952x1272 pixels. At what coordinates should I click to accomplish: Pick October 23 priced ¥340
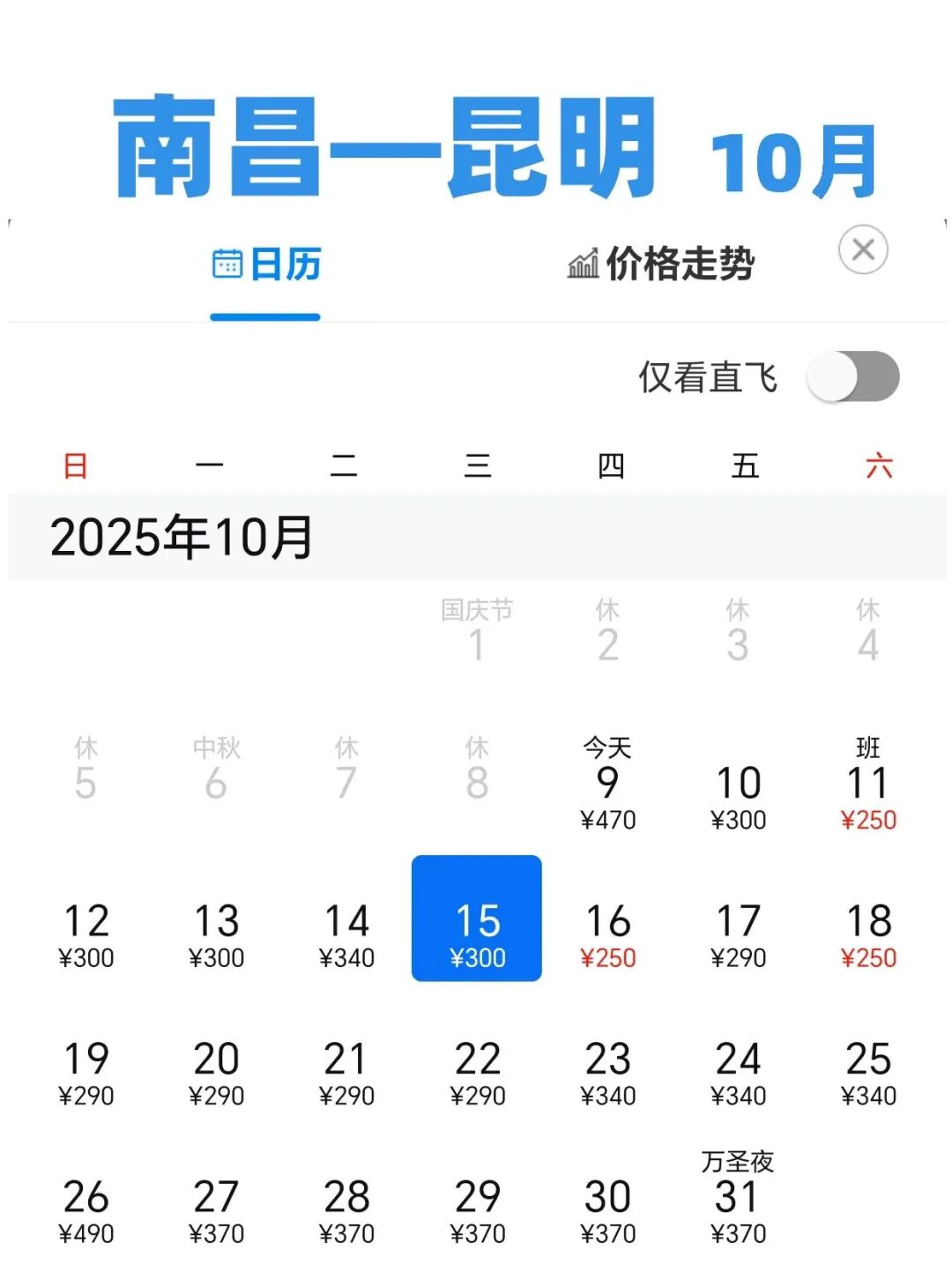(607, 1071)
